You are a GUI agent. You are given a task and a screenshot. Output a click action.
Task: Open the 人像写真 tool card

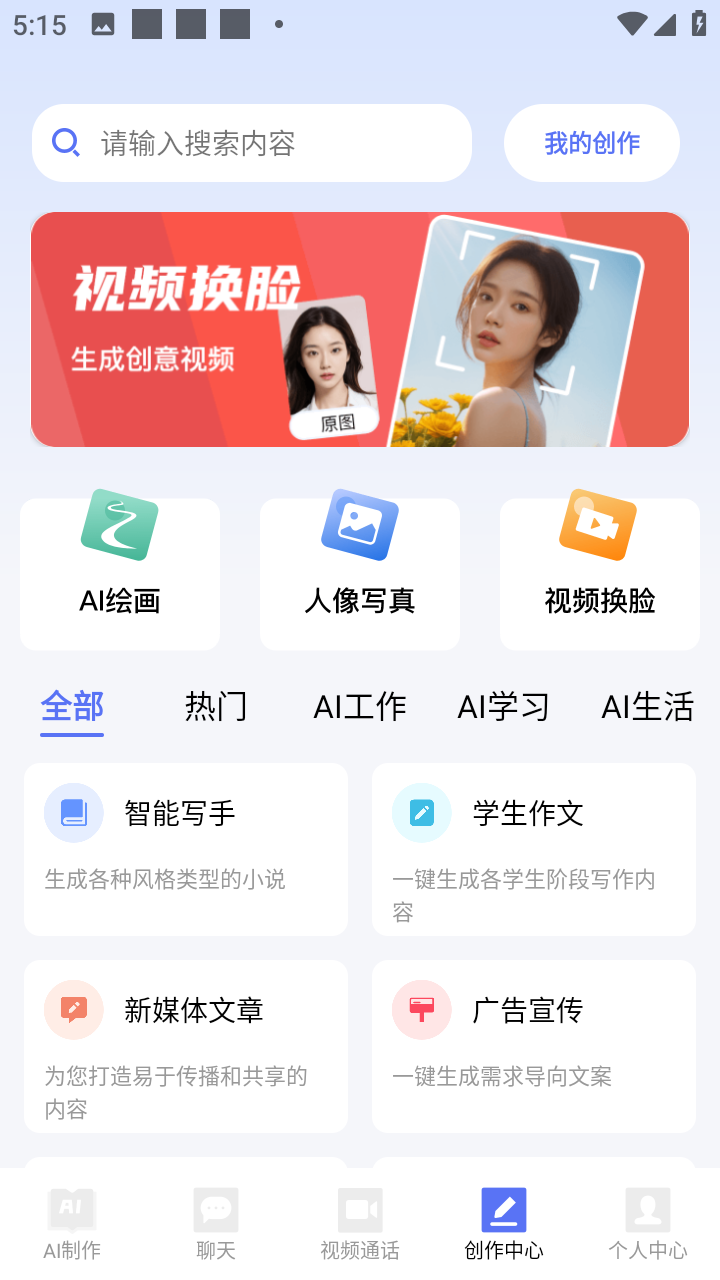pyautogui.click(x=360, y=575)
